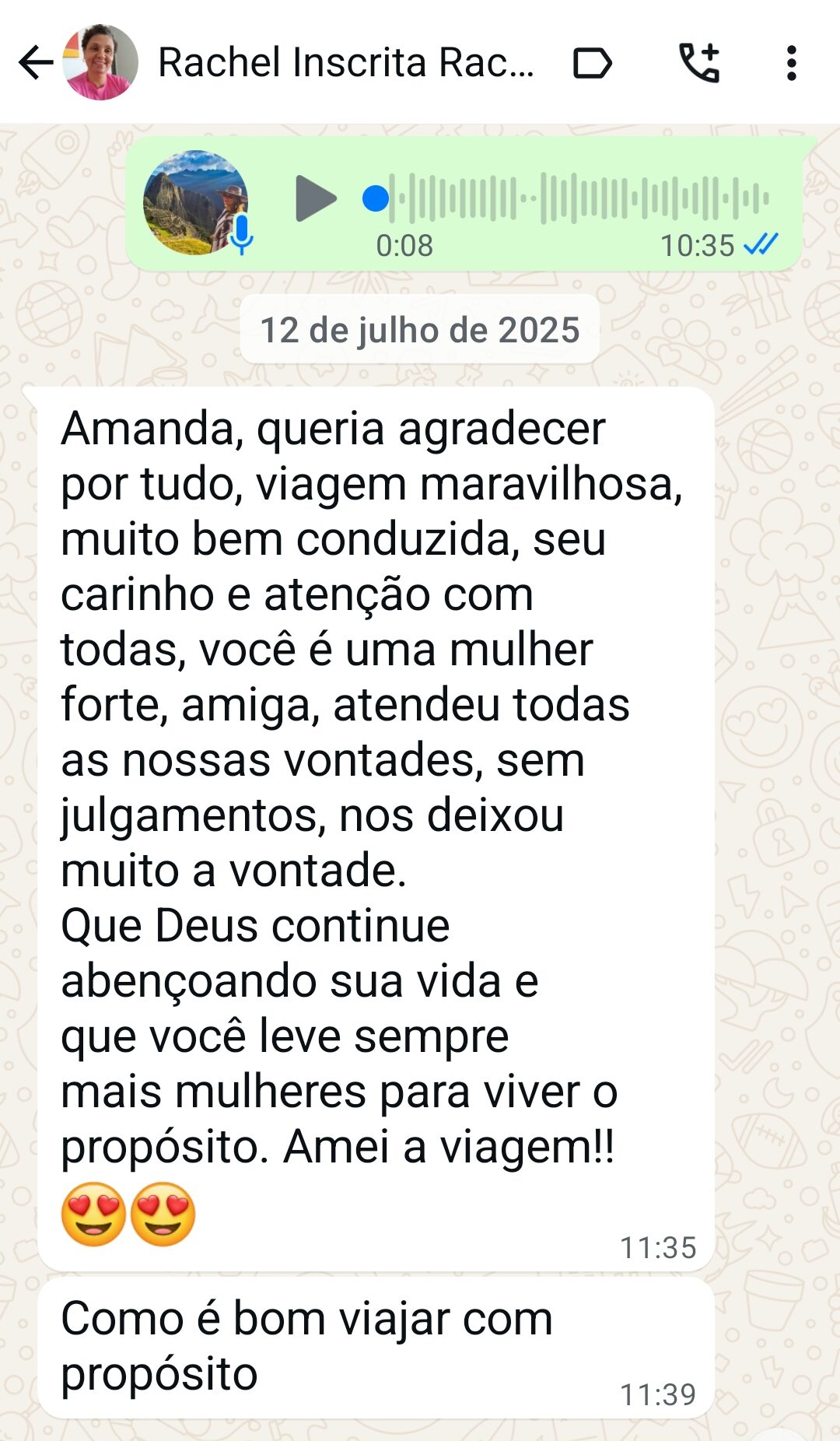Tap the label icon in header
This screenshot has width=840, height=1441.
pyautogui.click(x=592, y=63)
